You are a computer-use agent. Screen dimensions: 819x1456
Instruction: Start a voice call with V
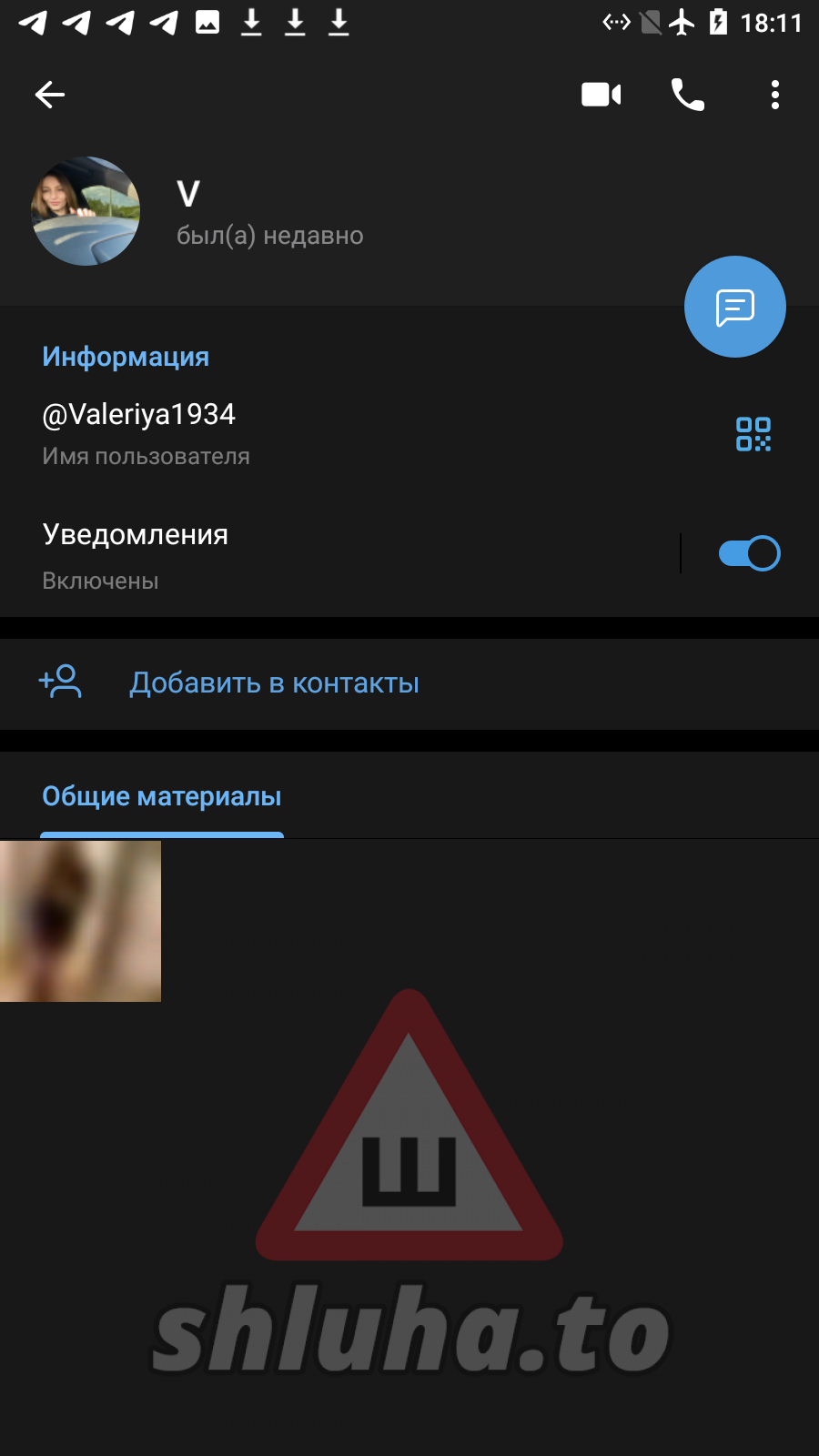688,95
